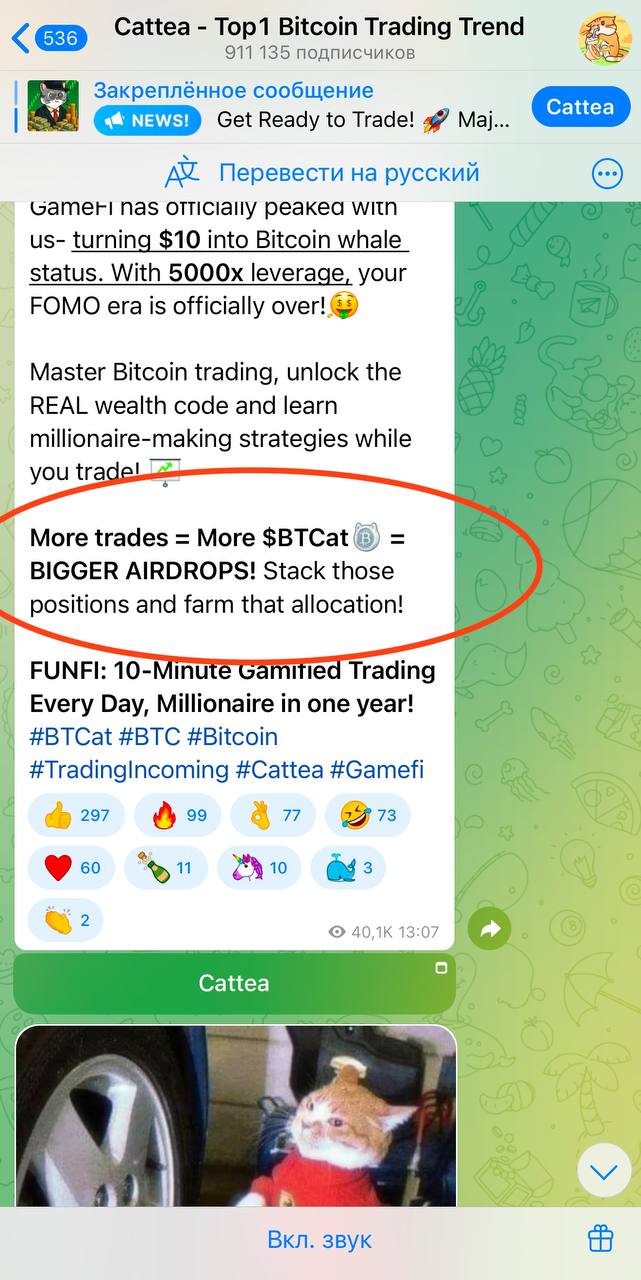
Task: Open the translation options menu
Action: pos(607,174)
